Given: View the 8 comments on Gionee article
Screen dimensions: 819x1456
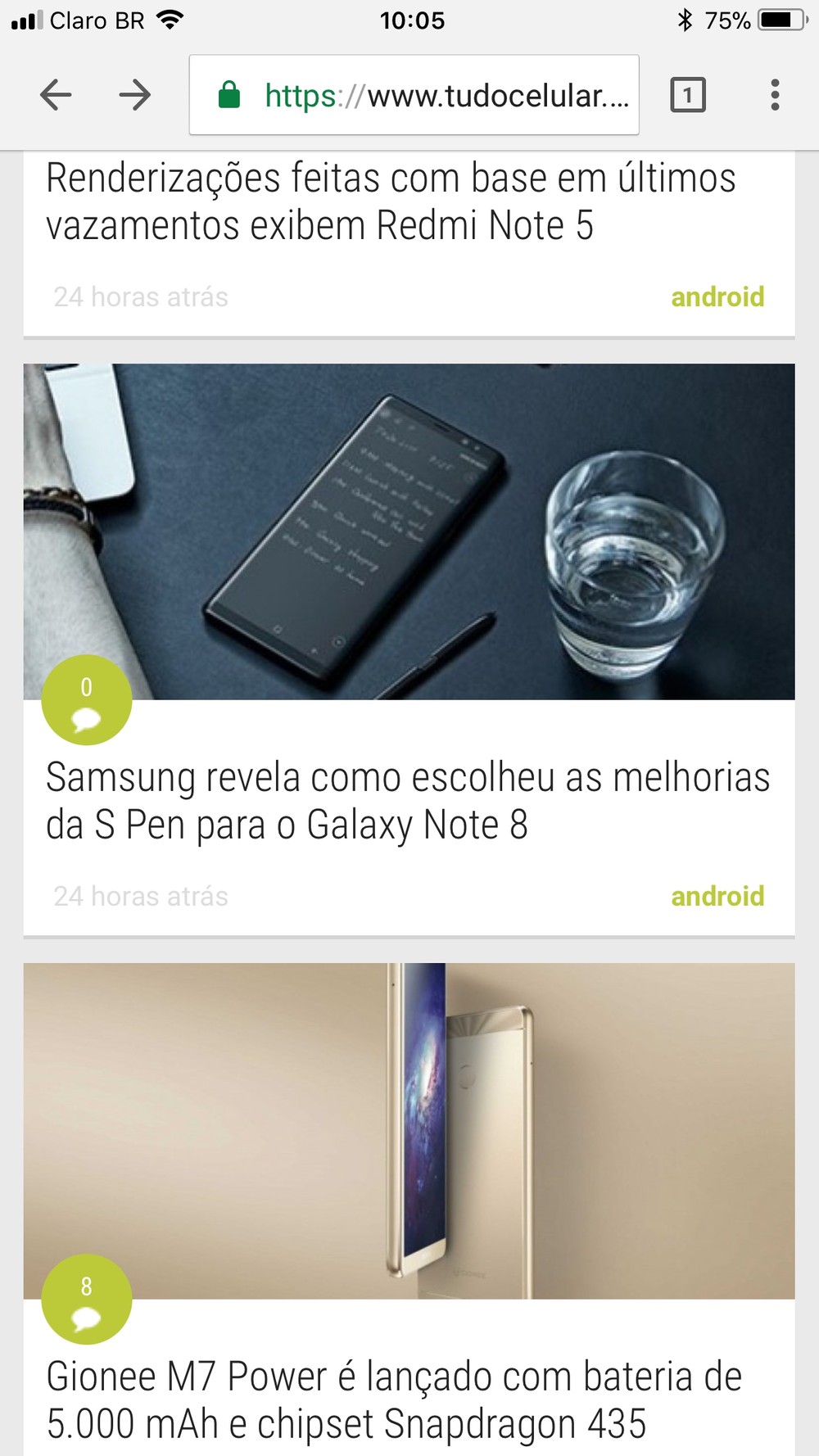Looking at the screenshot, I should pos(86,1300).
